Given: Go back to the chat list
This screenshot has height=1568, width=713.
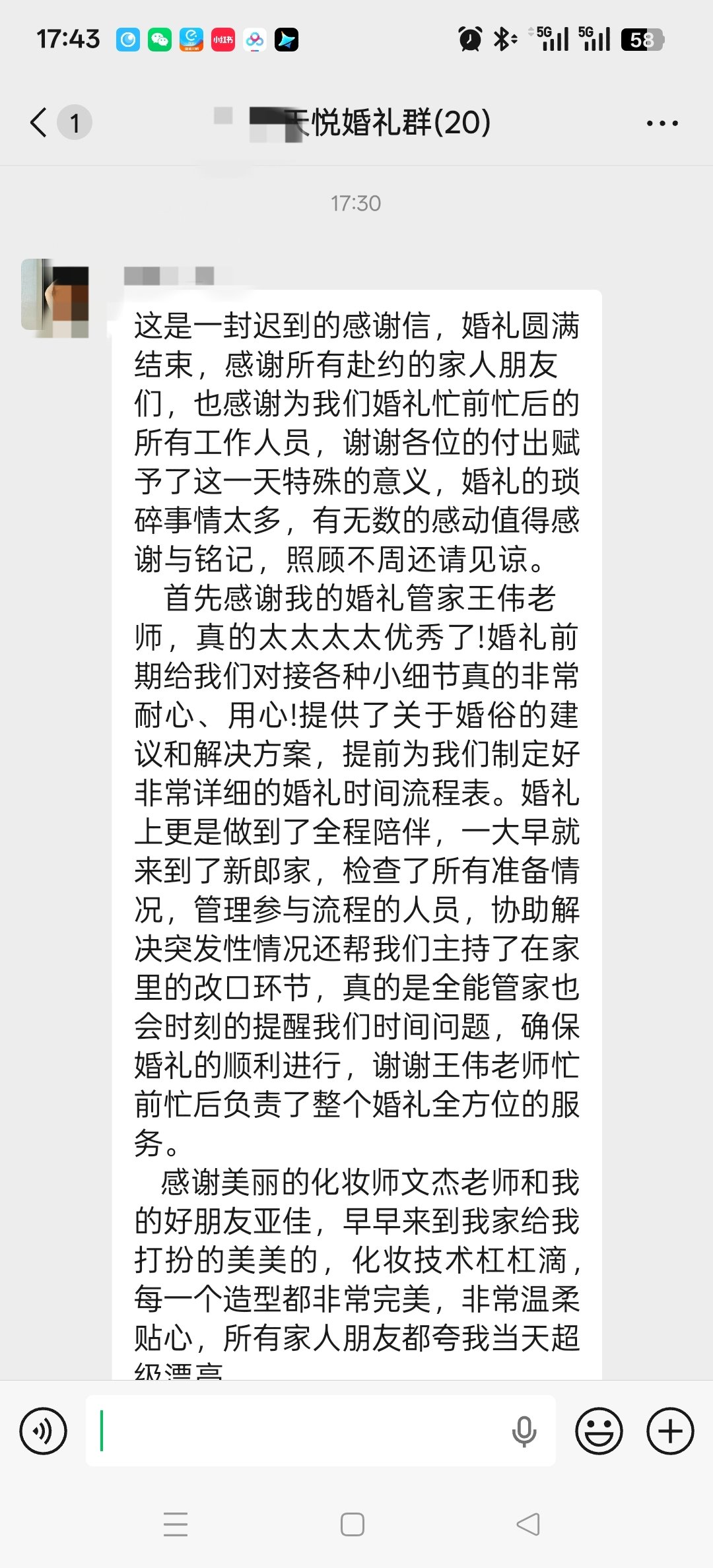Looking at the screenshot, I should (40, 123).
